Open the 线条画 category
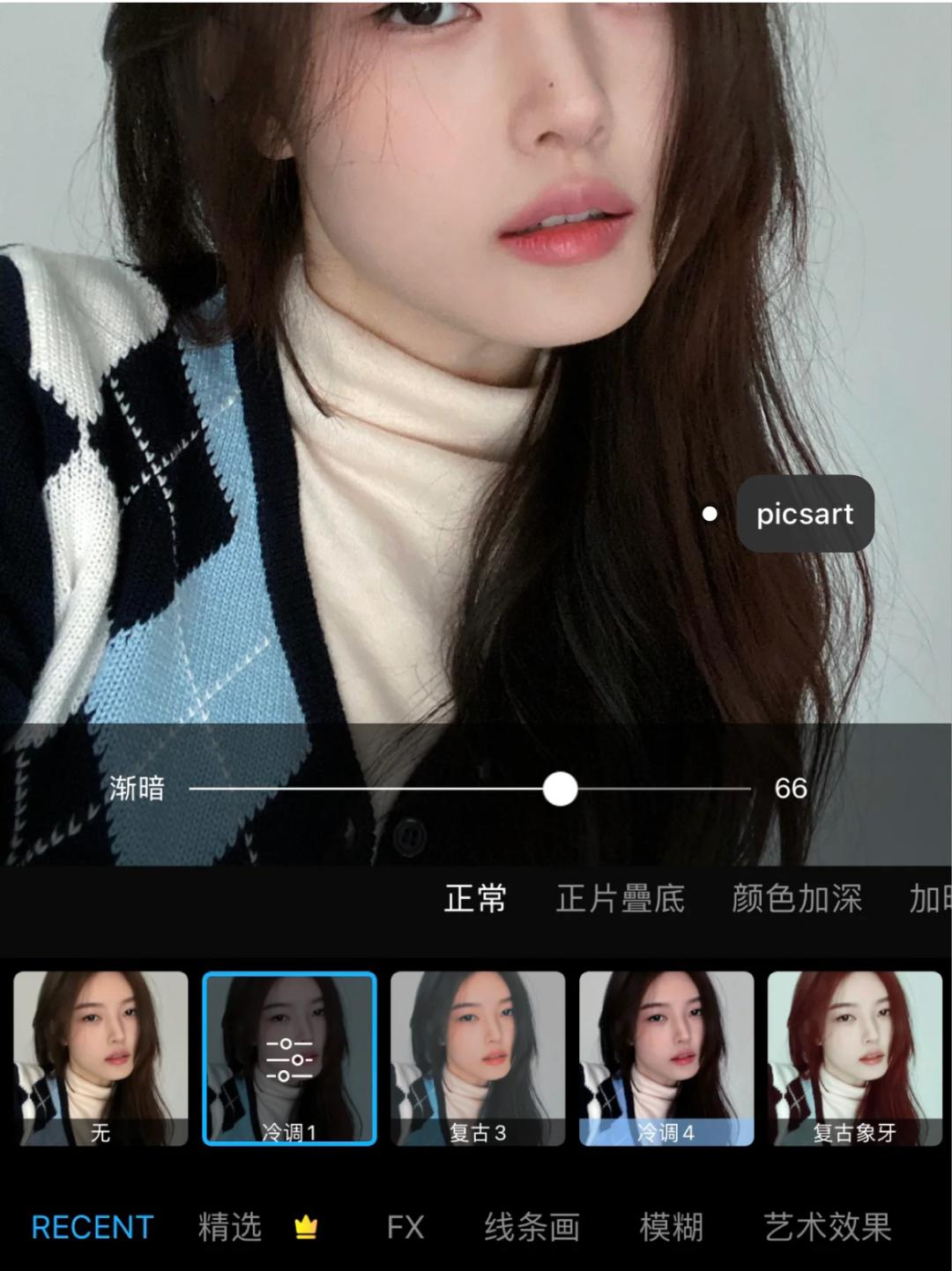 click(531, 1226)
